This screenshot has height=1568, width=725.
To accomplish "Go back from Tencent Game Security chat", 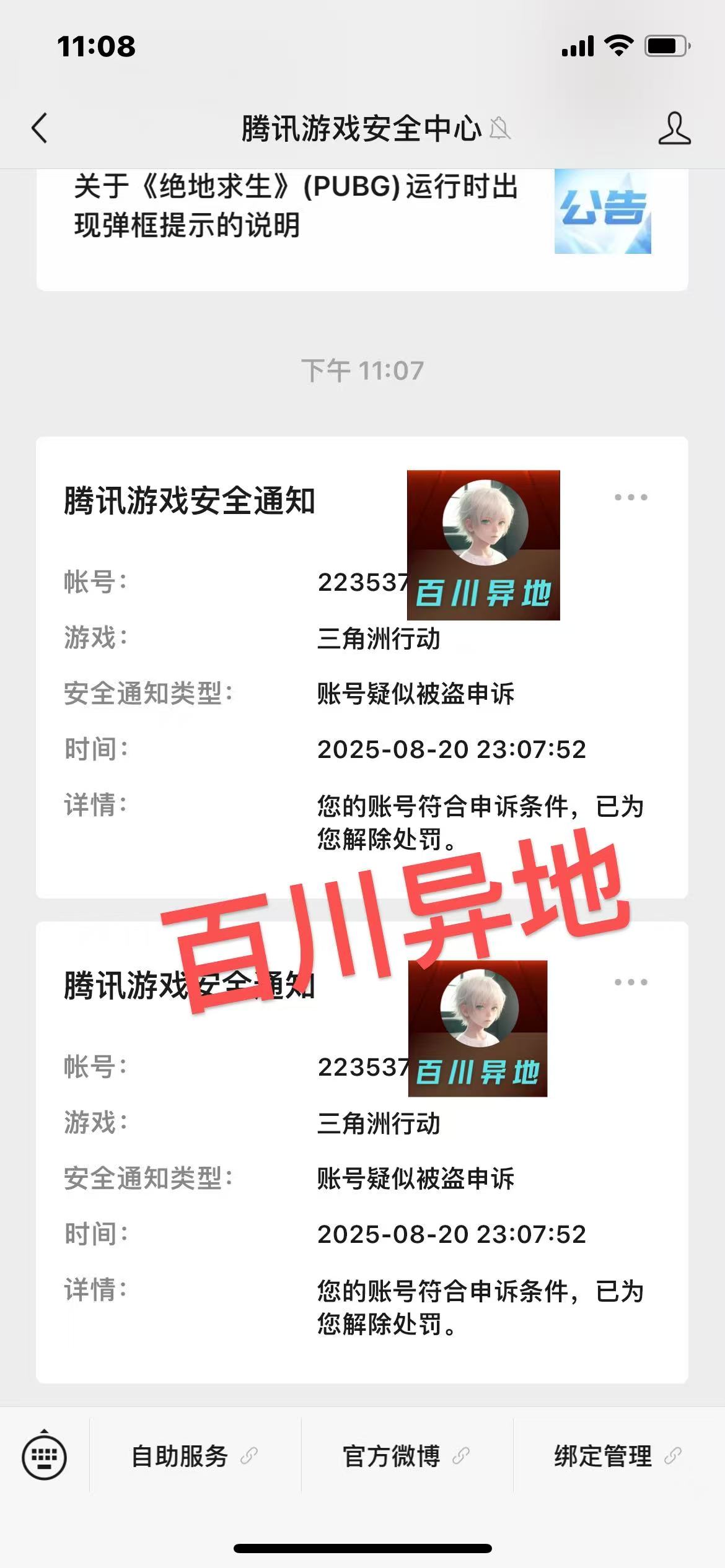I will click(40, 129).
